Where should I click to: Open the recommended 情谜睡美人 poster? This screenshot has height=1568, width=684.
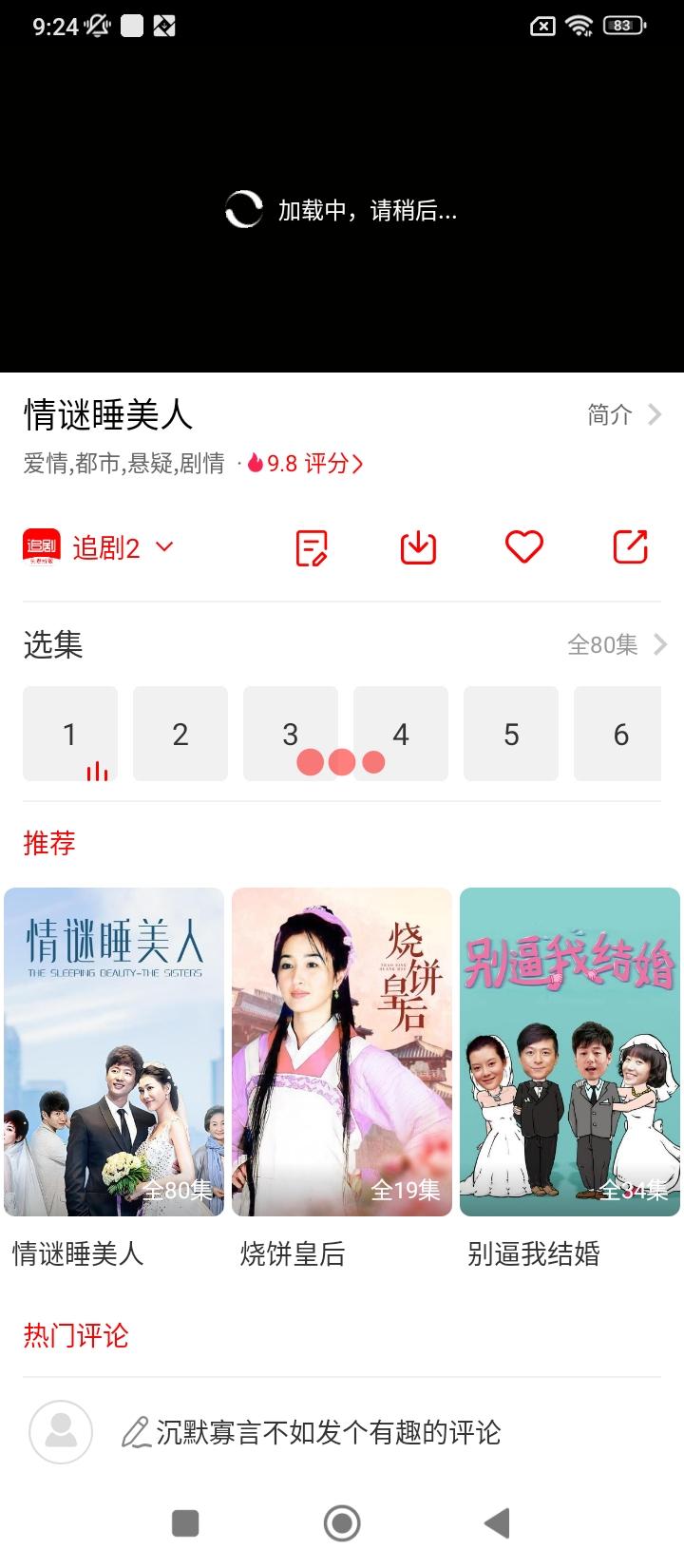click(114, 1052)
